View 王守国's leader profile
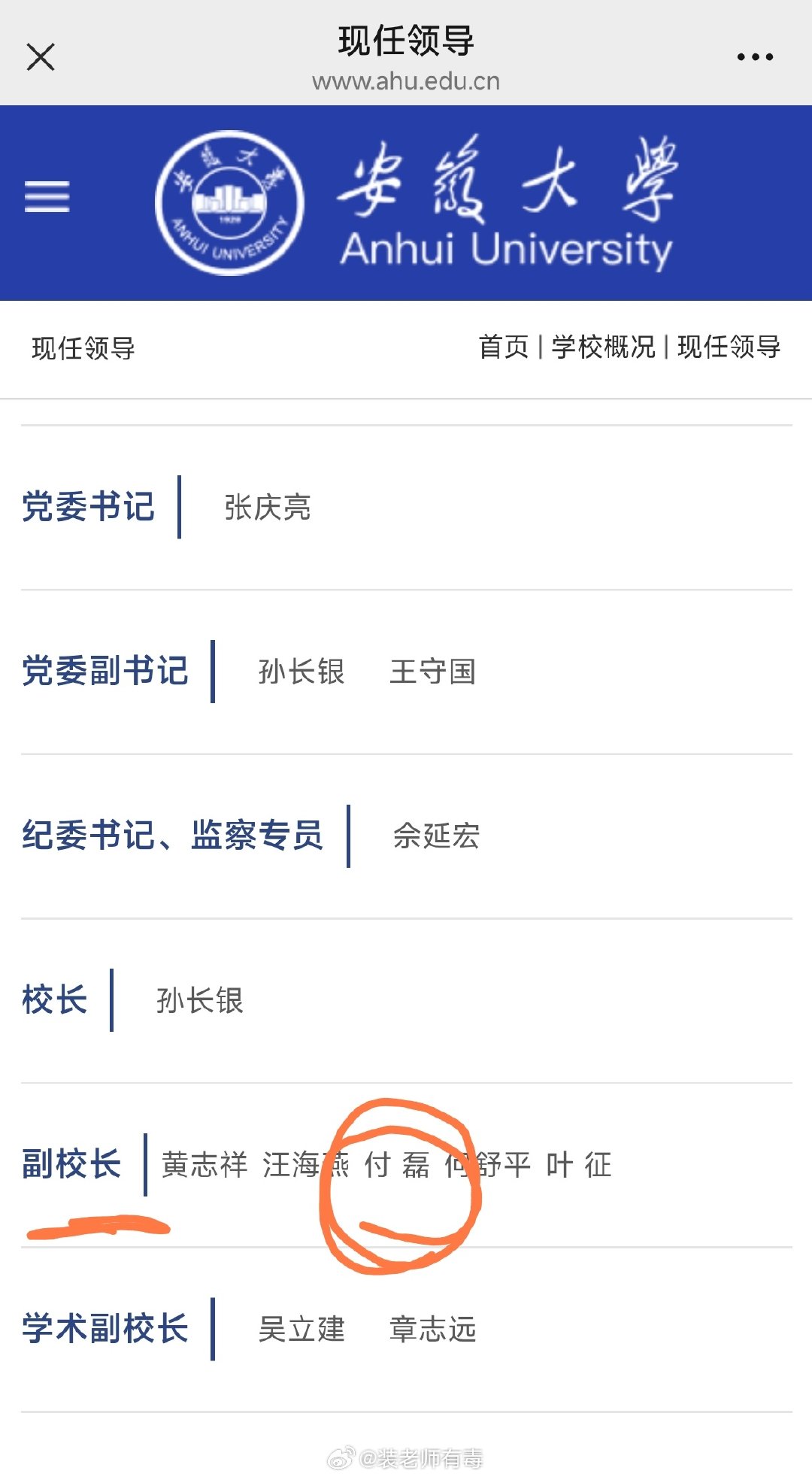This screenshot has height=1477, width=812. click(x=432, y=672)
